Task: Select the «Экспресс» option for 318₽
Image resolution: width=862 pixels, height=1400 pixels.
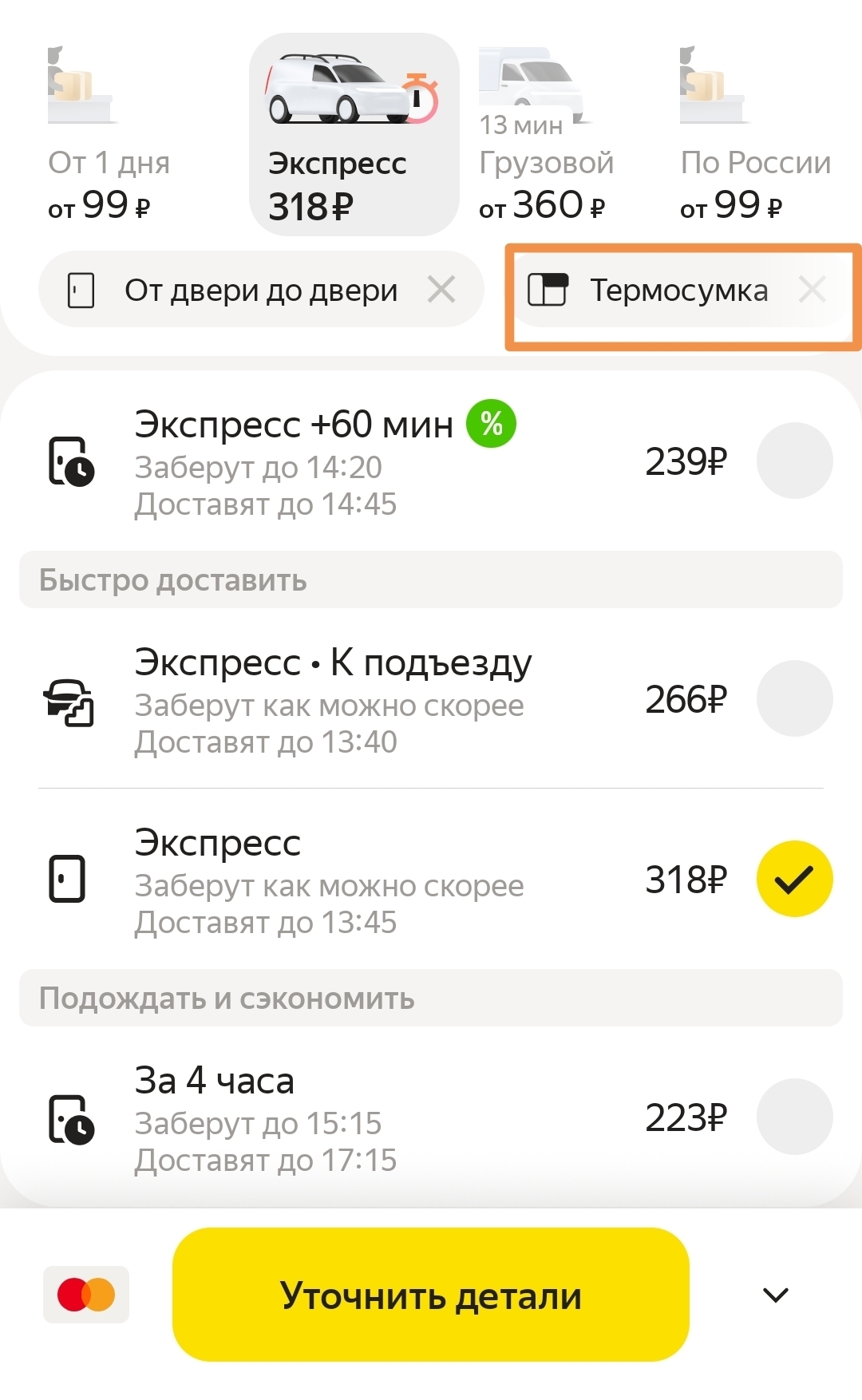Action: coord(794,879)
